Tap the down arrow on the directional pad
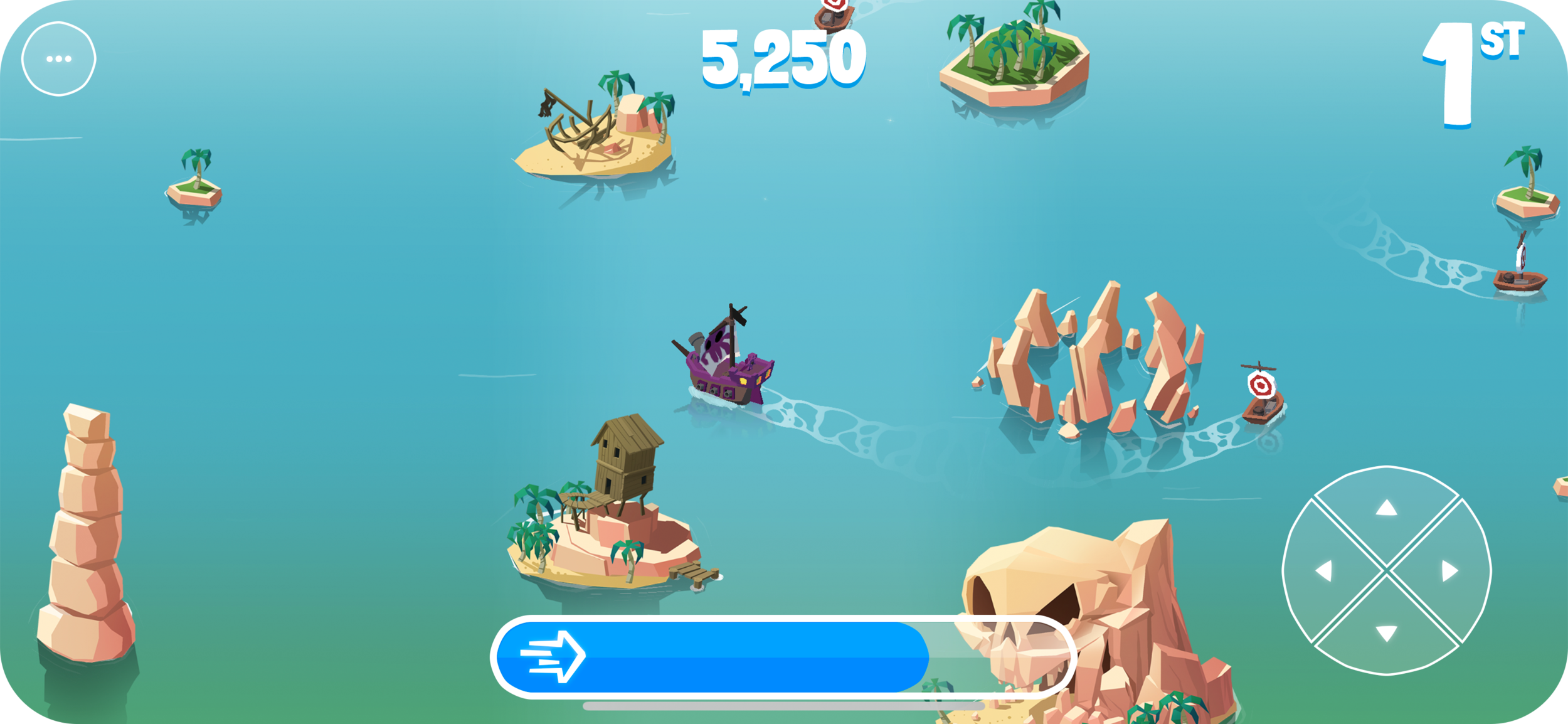This screenshot has width=1568, height=724. 1386,633
